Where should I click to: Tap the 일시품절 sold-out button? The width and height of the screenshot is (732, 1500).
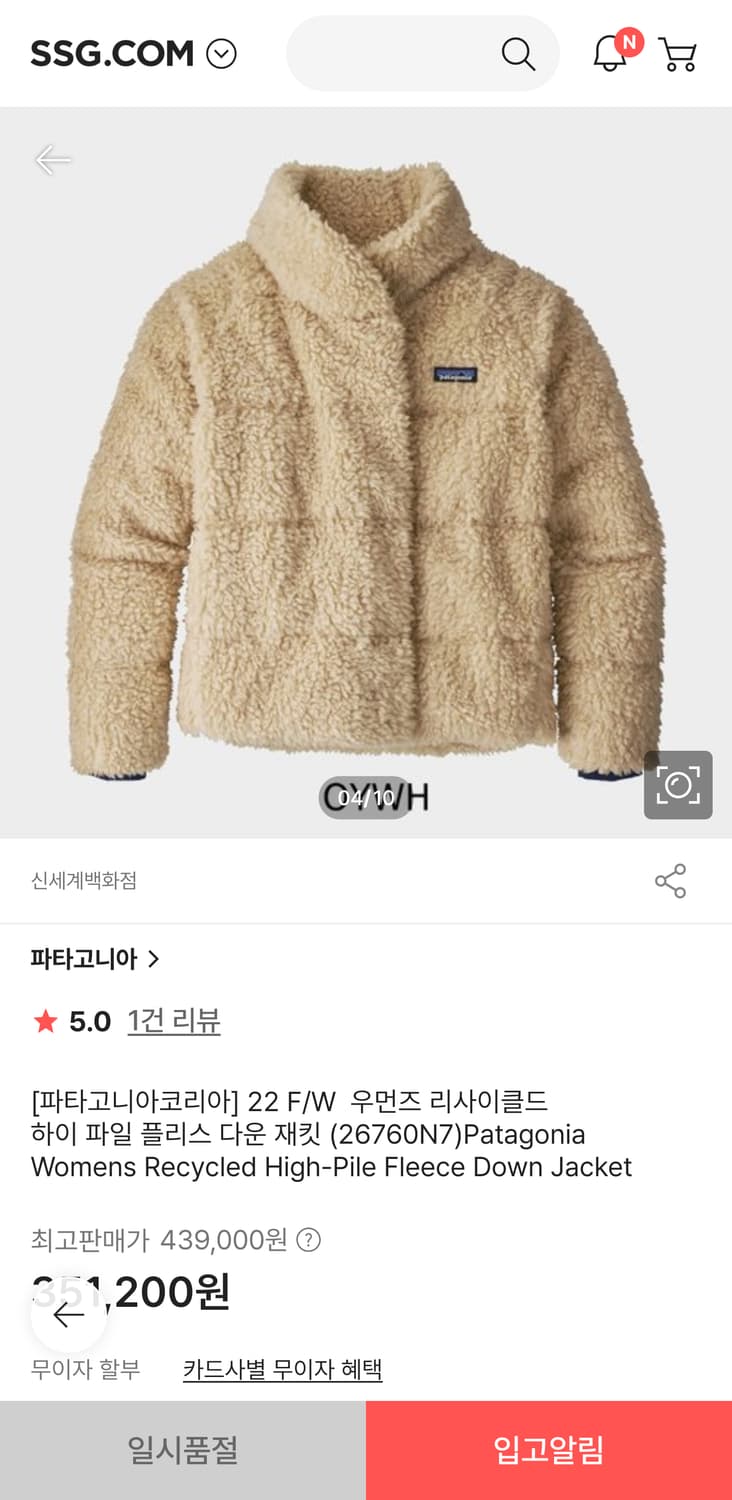tap(183, 1448)
